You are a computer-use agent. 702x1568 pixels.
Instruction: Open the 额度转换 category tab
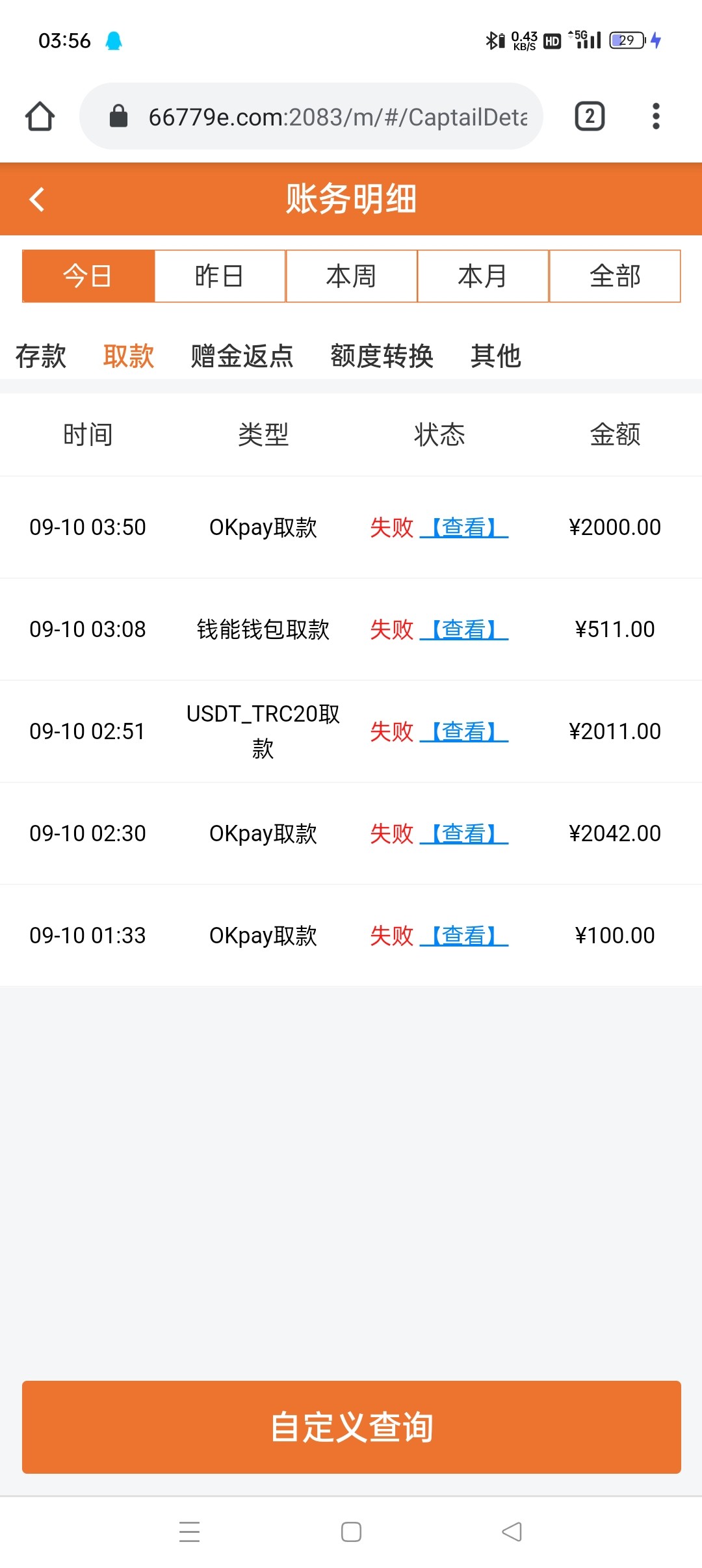pyautogui.click(x=382, y=356)
